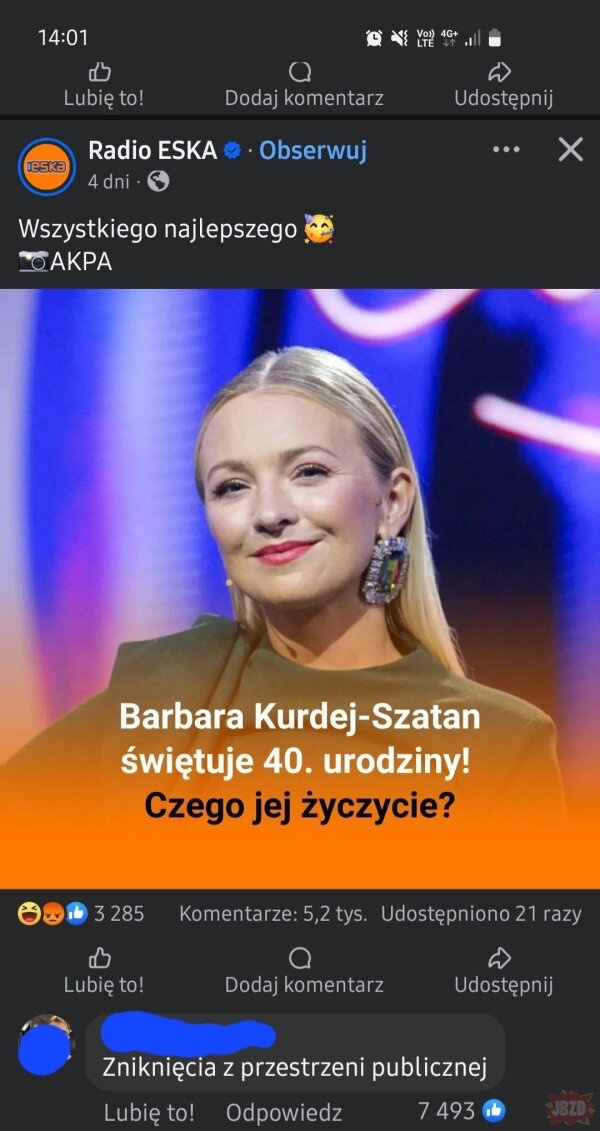This screenshot has width=600, height=1131.
Task: View the 7 493 reactions on the comment
Action: point(460,1110)
